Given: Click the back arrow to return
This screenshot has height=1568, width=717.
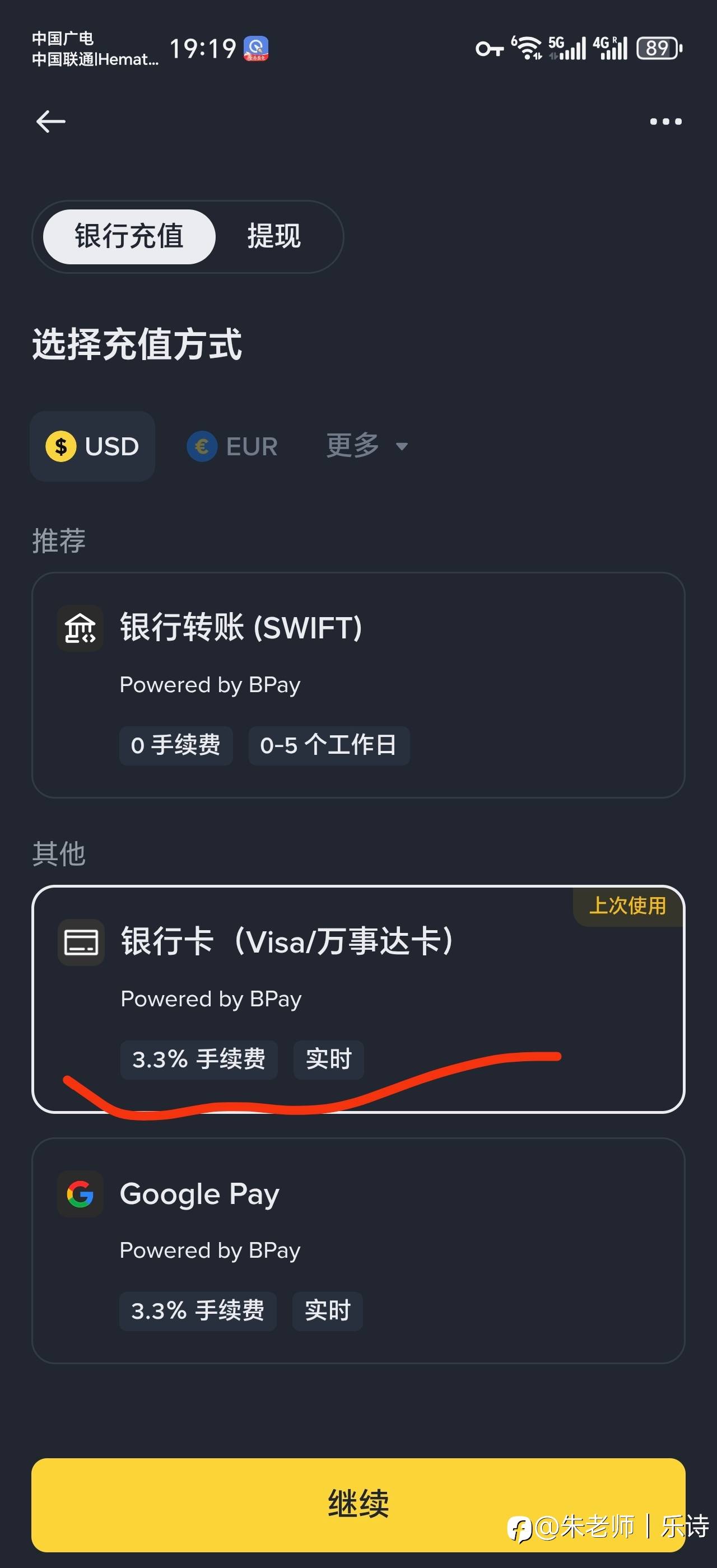Looking at the screenshot, I should pyautogui.click(x=49, y=120).
